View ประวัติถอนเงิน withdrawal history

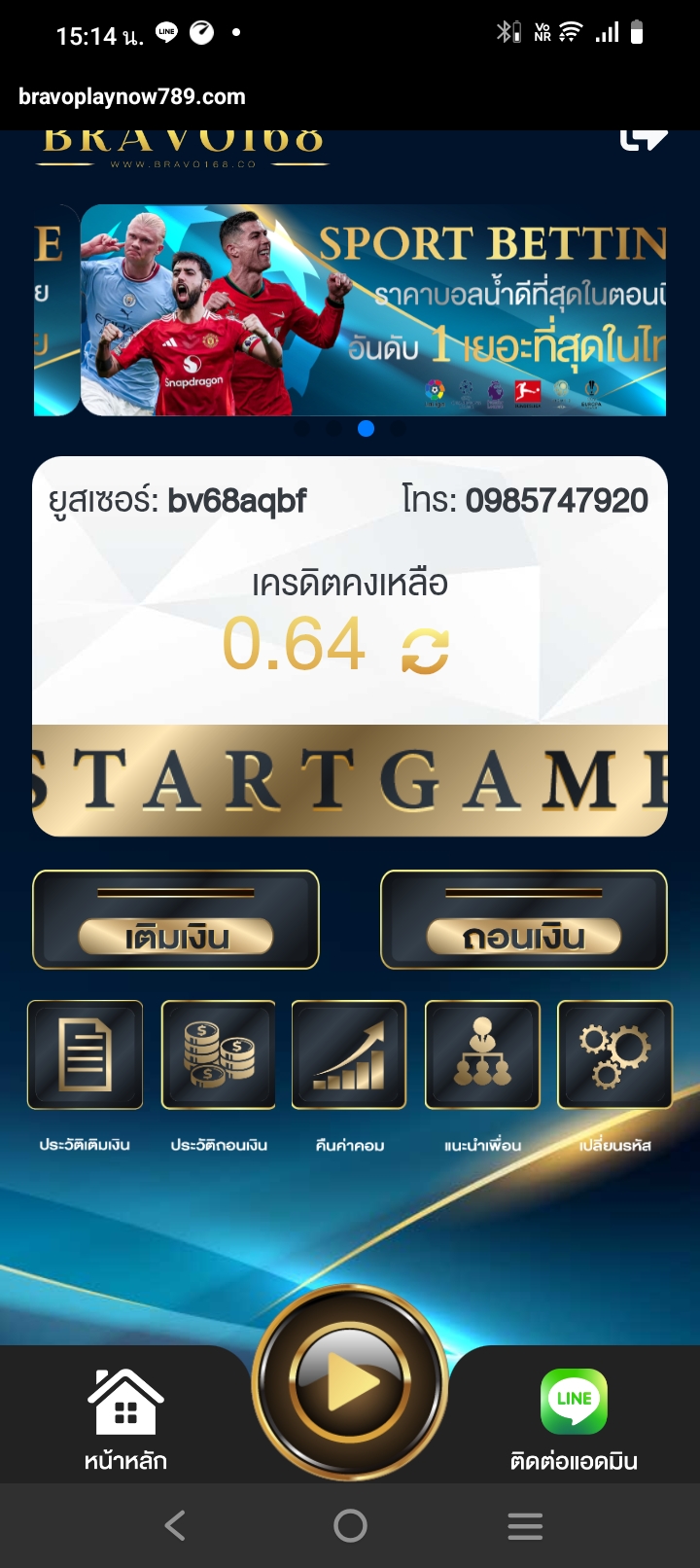[219, 1055]
